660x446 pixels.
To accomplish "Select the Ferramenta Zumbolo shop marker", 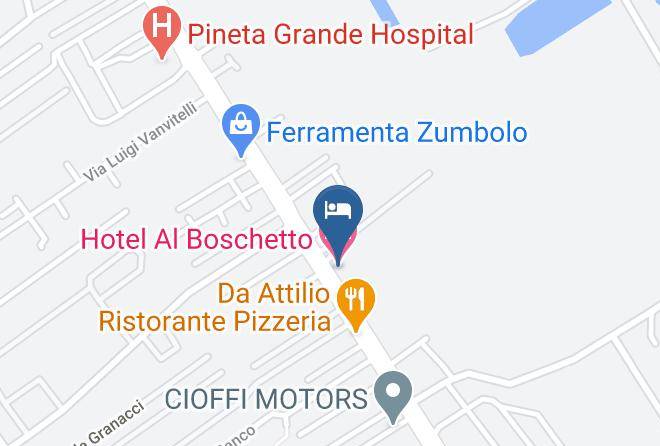I will click(241, 128).
